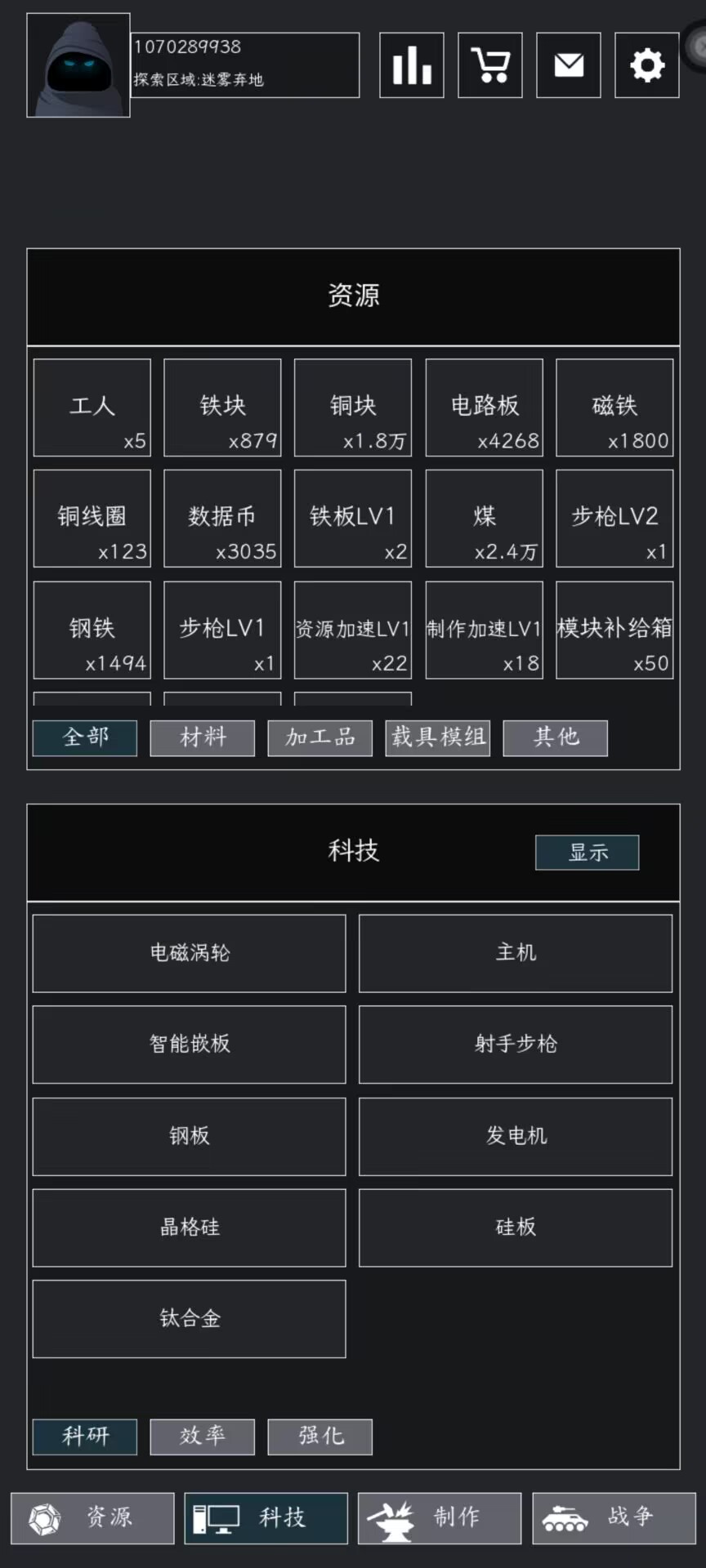
Task: Open the settings gear
Action: coord(647,65)
